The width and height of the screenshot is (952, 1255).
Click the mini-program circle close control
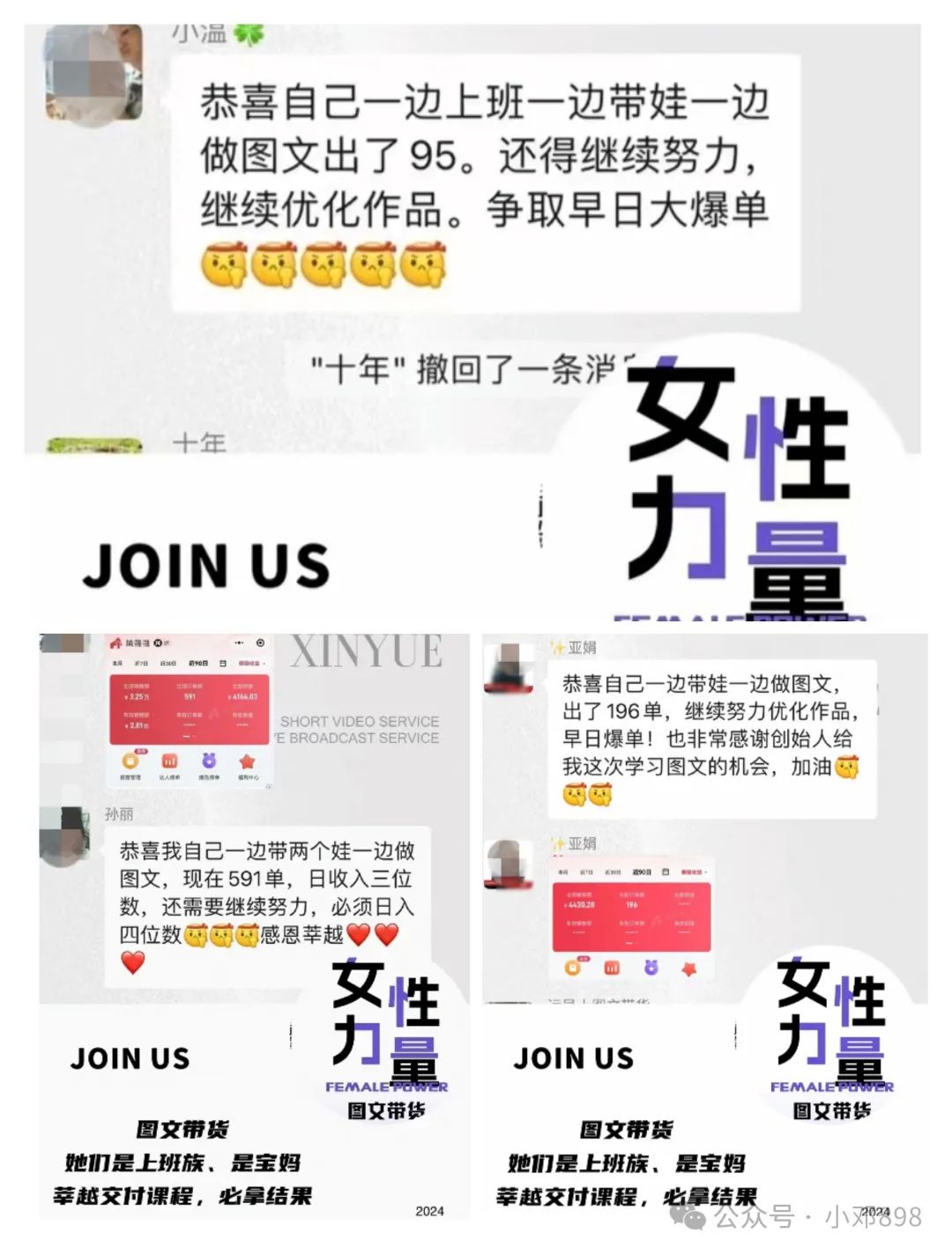tap(260, 642)
